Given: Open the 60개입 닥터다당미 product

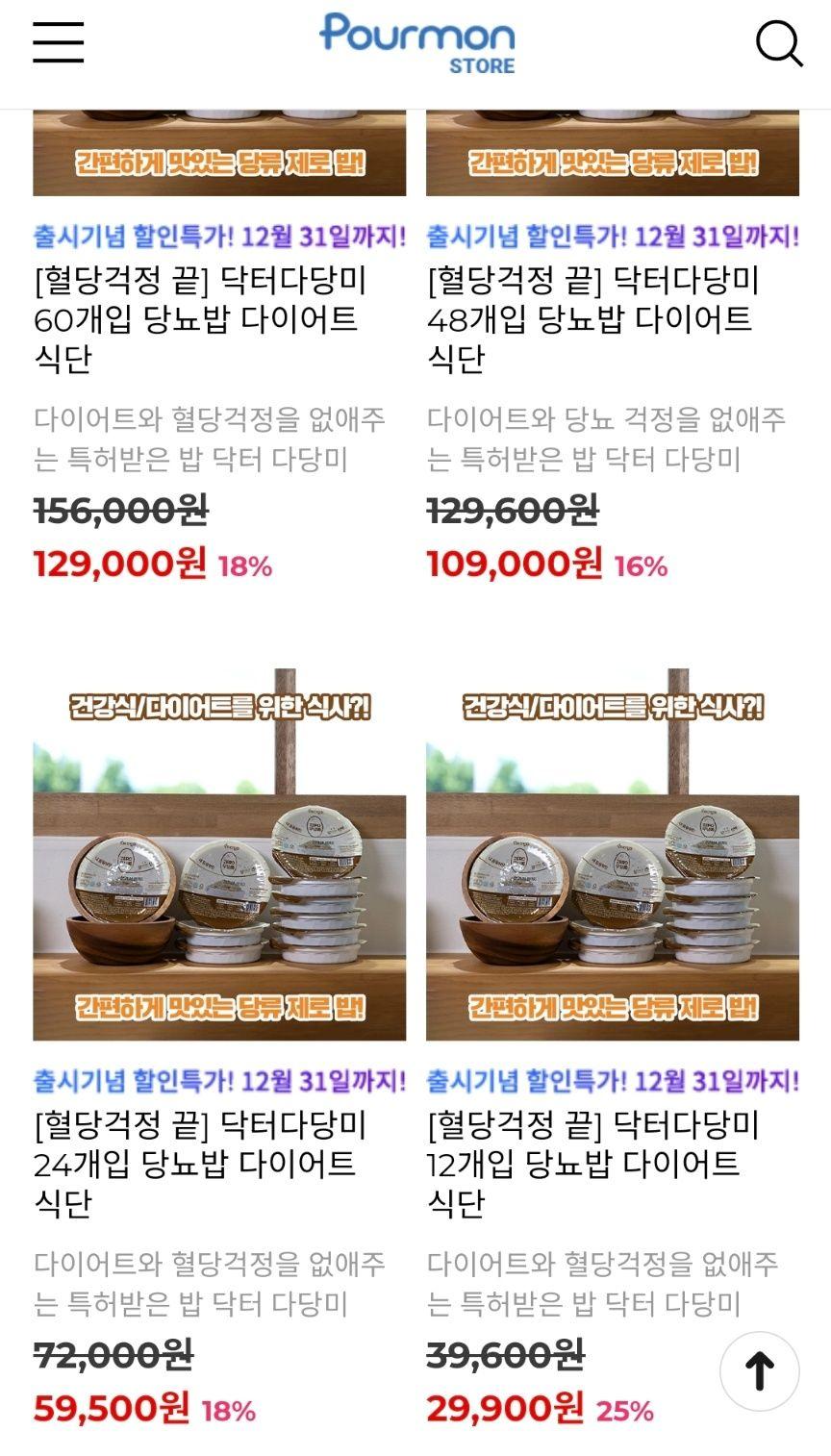Looking at the screenshot, I should coord(200,319).
